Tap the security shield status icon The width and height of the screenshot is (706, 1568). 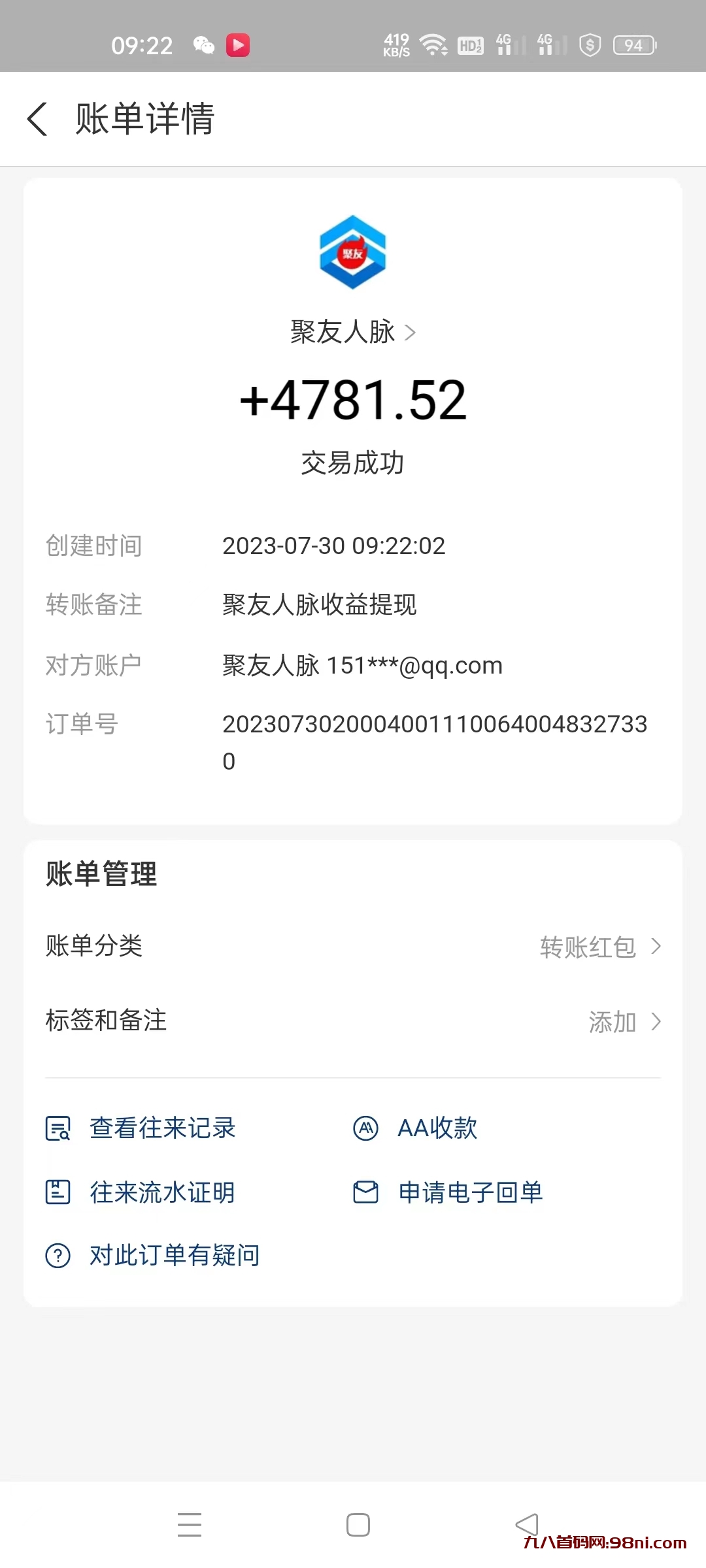[x=588, y=45]
